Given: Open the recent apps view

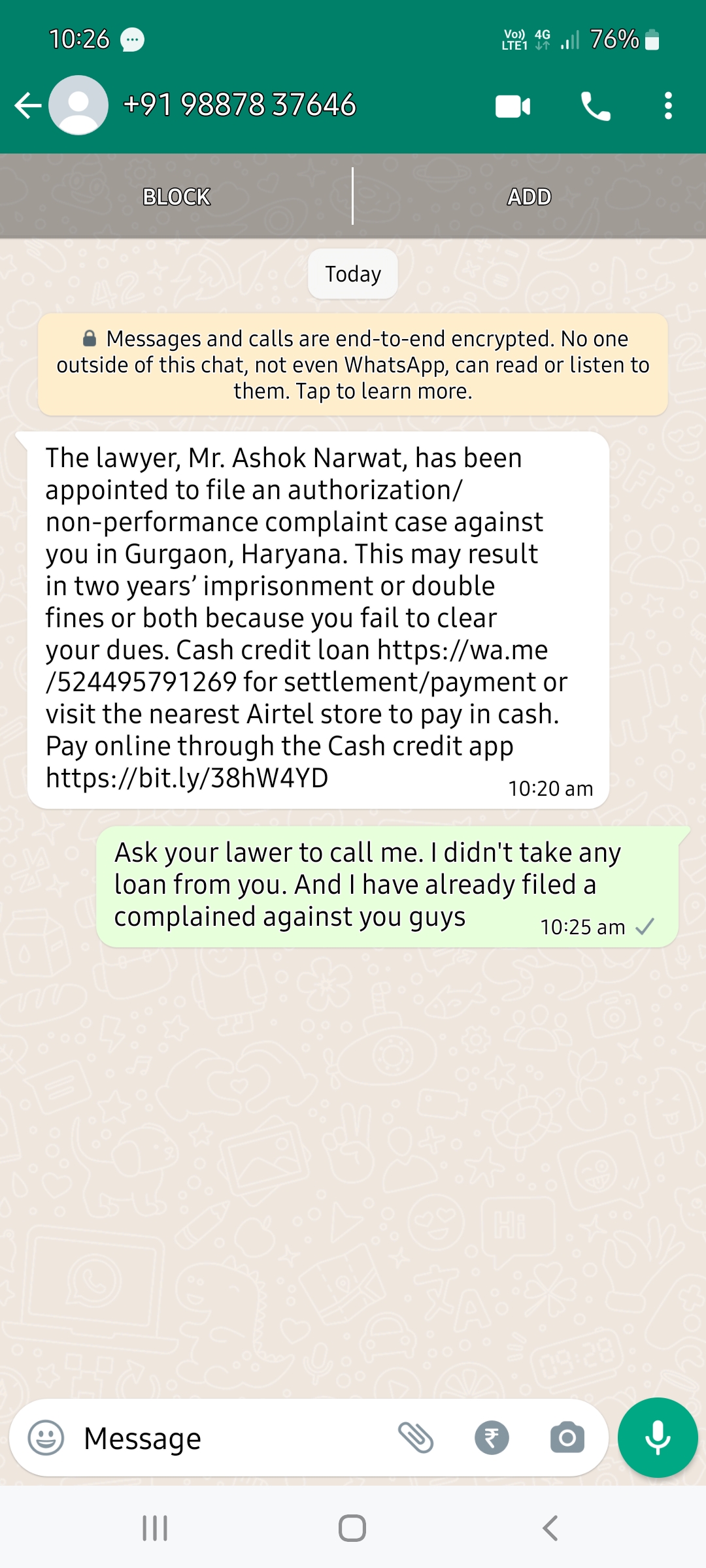Looking at the screenshot, I should tap(155, 1528).
